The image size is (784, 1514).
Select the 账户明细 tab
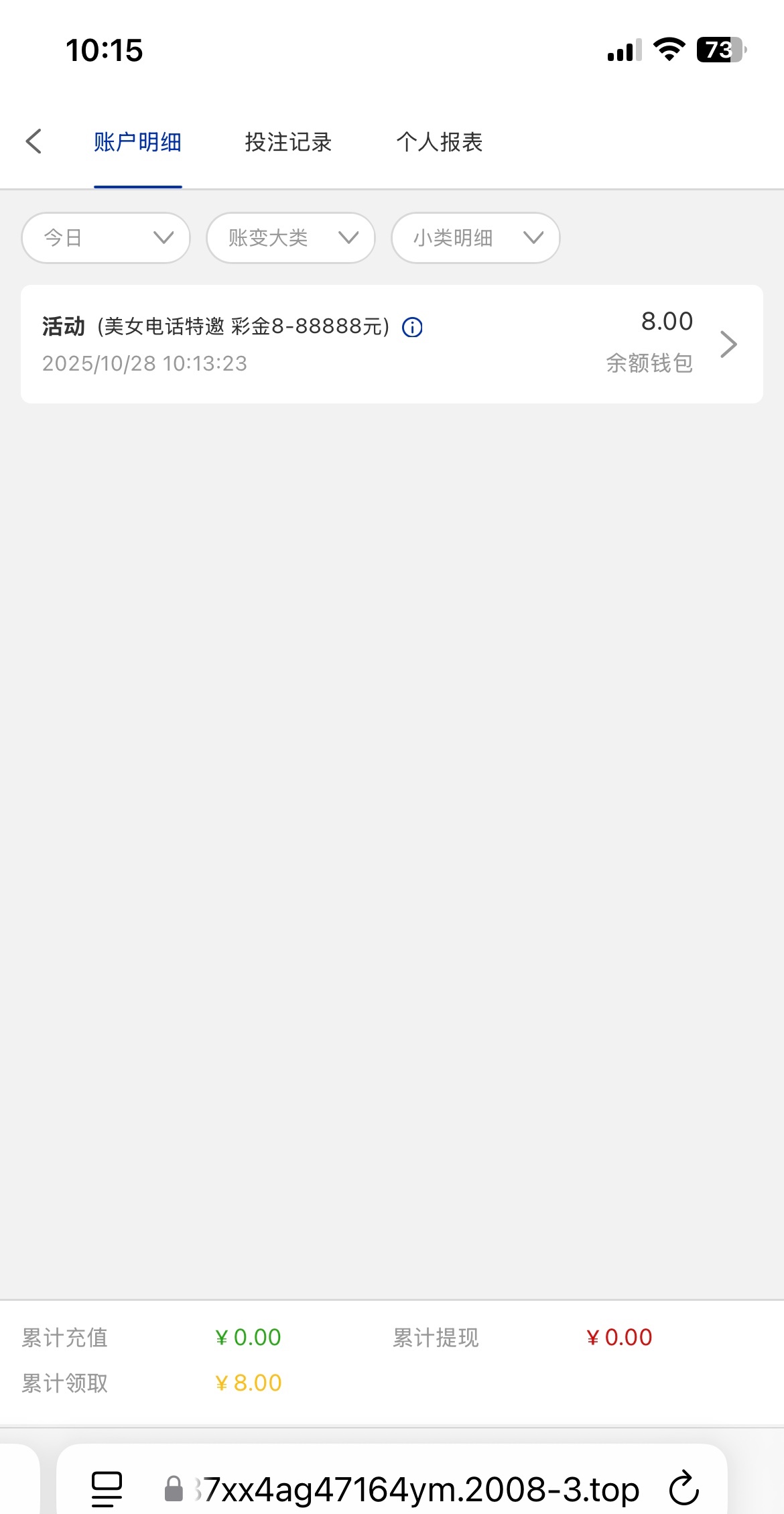click(x=137, y=142)
